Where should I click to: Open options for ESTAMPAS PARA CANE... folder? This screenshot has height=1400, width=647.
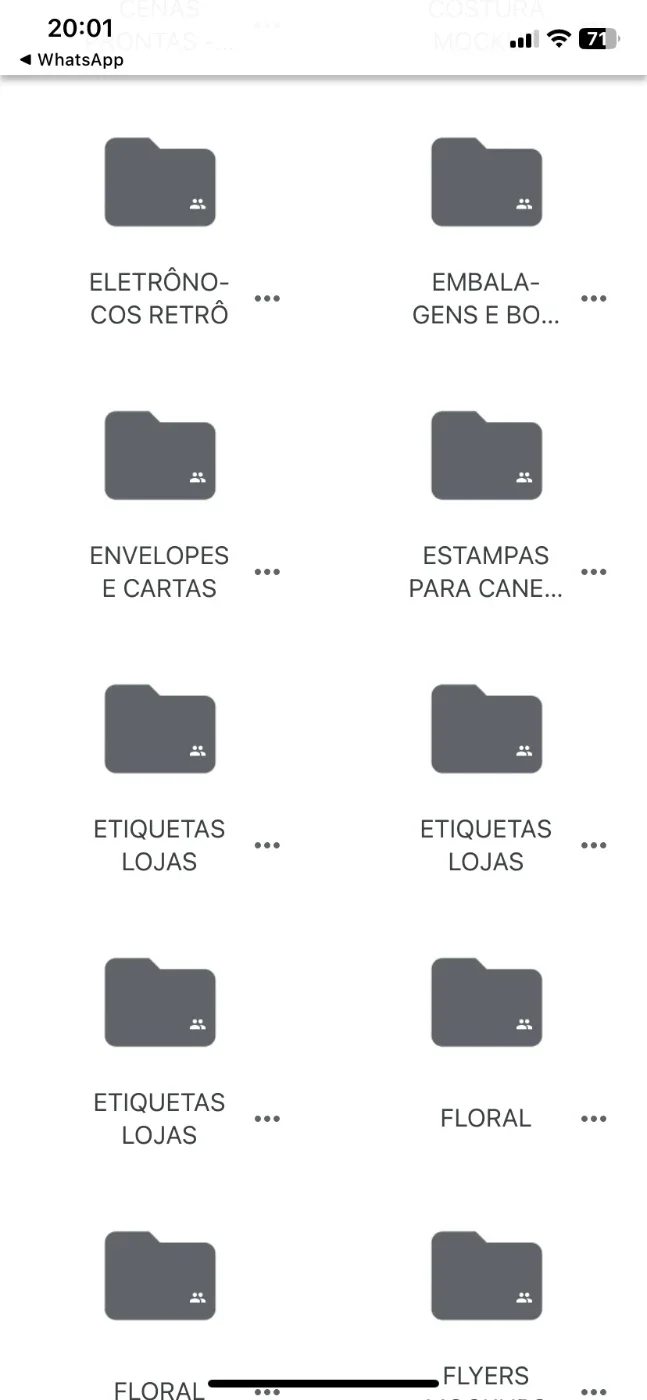point(594,572)
